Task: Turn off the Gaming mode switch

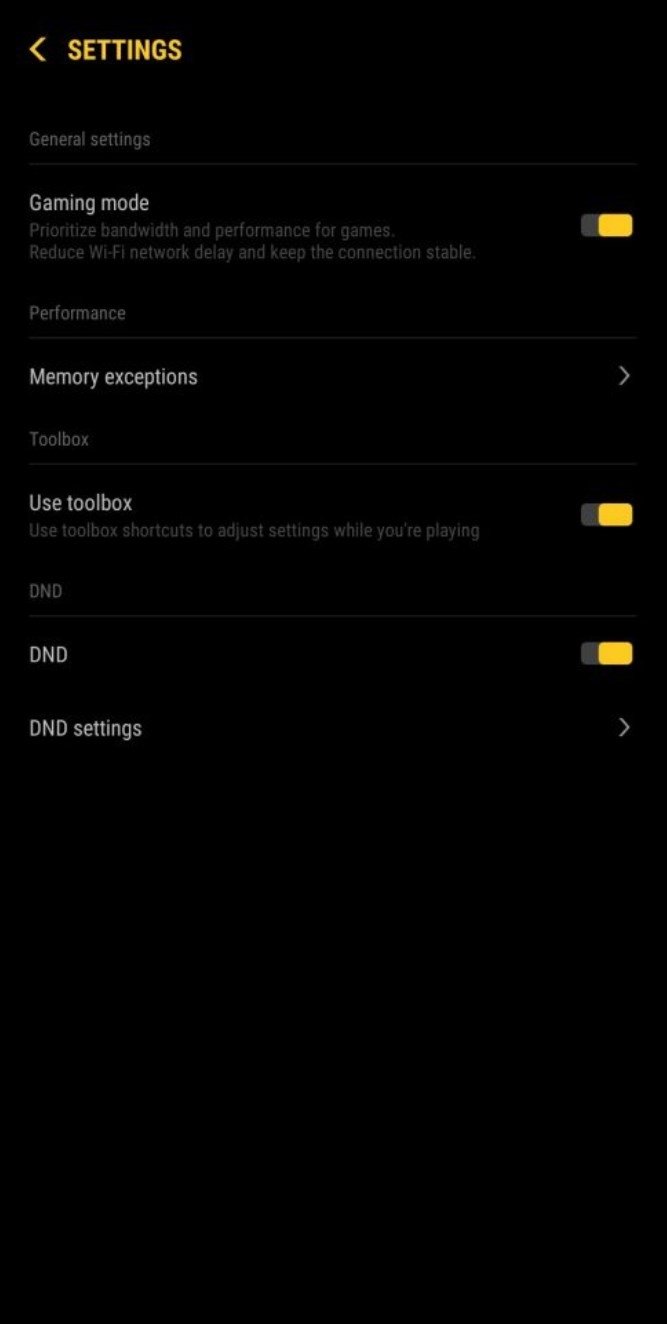Action: click(x=607, y=225)
